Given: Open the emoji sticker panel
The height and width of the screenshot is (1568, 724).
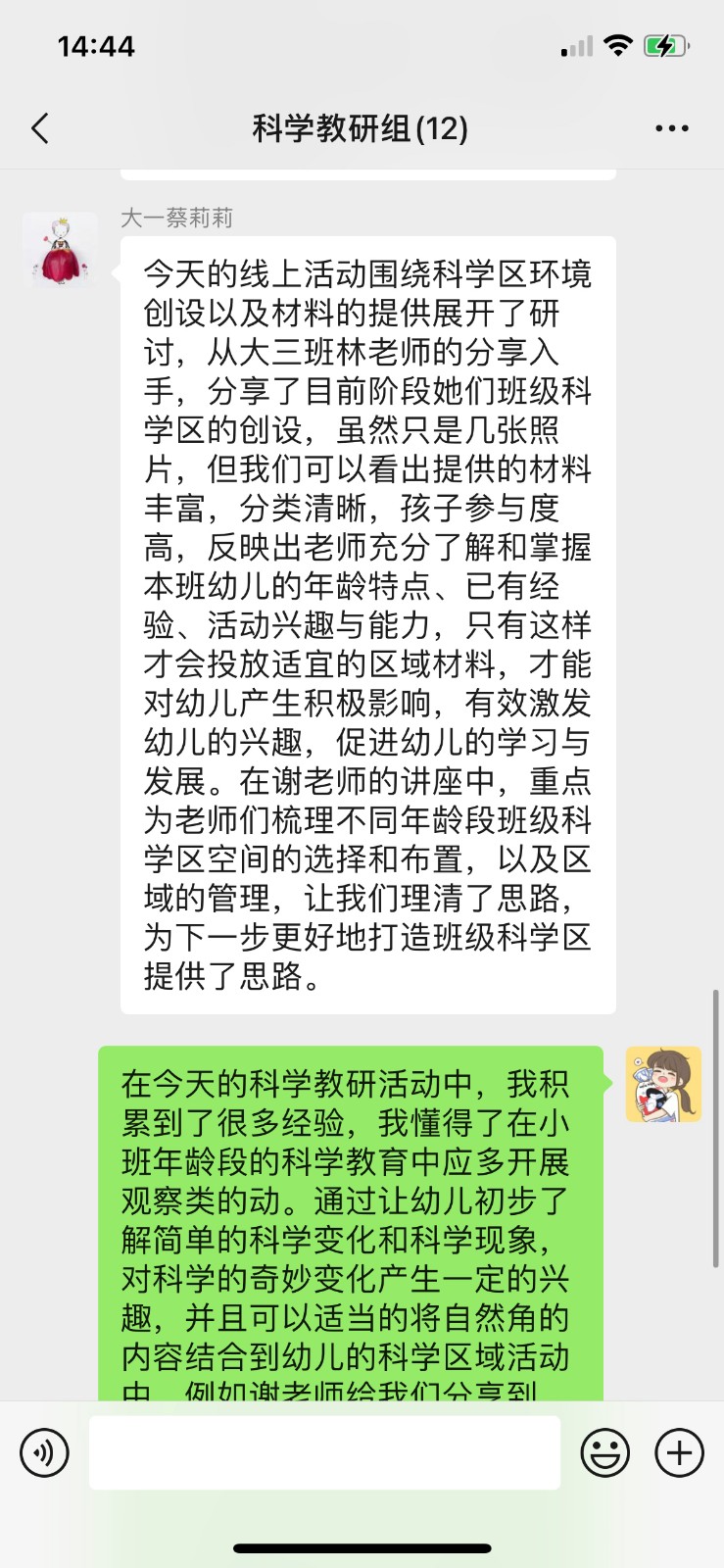Looking at the screenshot, I should [605, 1452].
